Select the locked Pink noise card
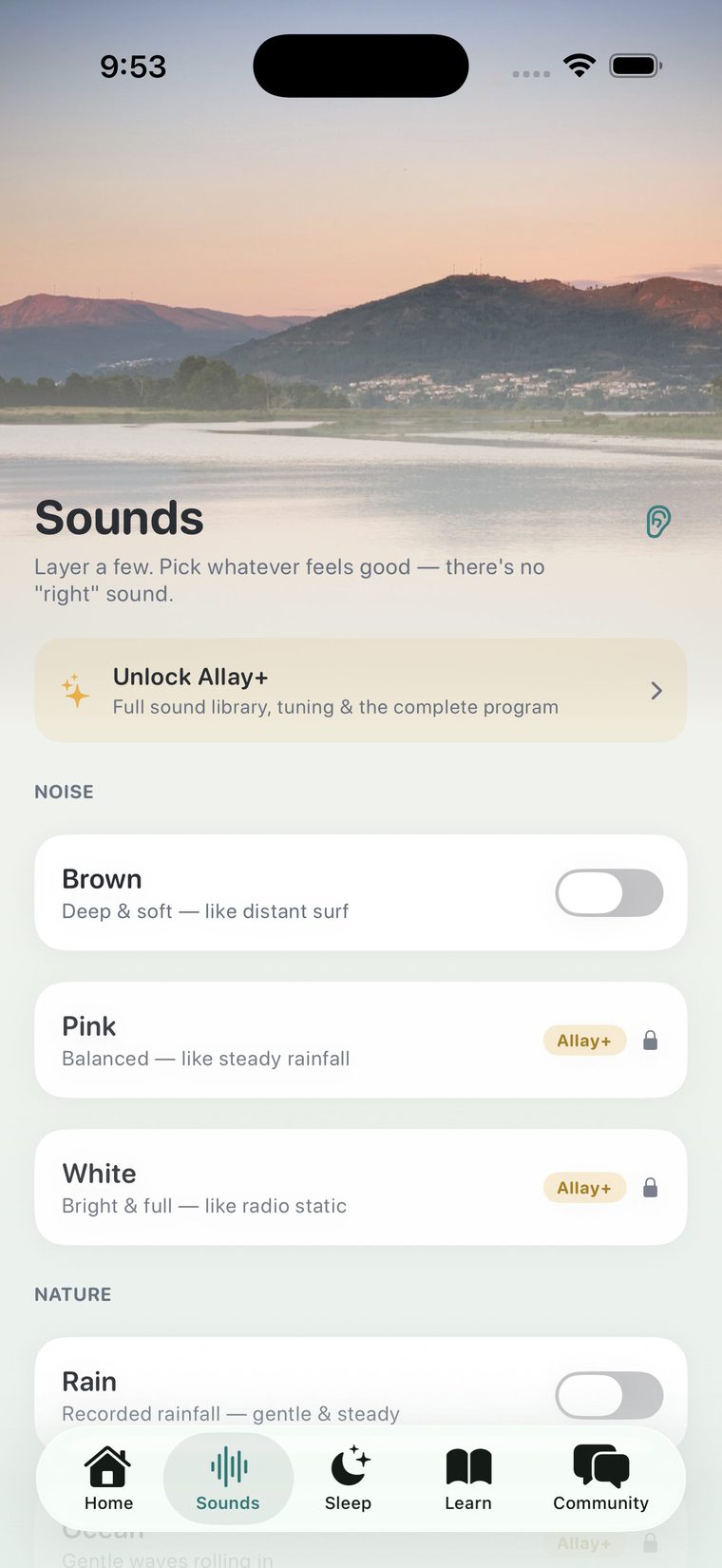Image resolution: width=722 pixels, height=1568 pixels. [x=361, y=1041]
